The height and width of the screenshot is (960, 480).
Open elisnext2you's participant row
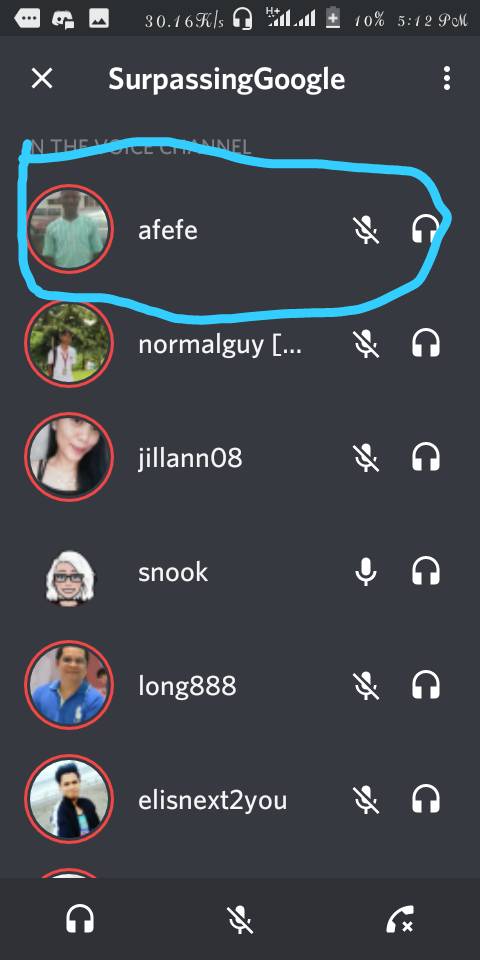coord(240,800)
